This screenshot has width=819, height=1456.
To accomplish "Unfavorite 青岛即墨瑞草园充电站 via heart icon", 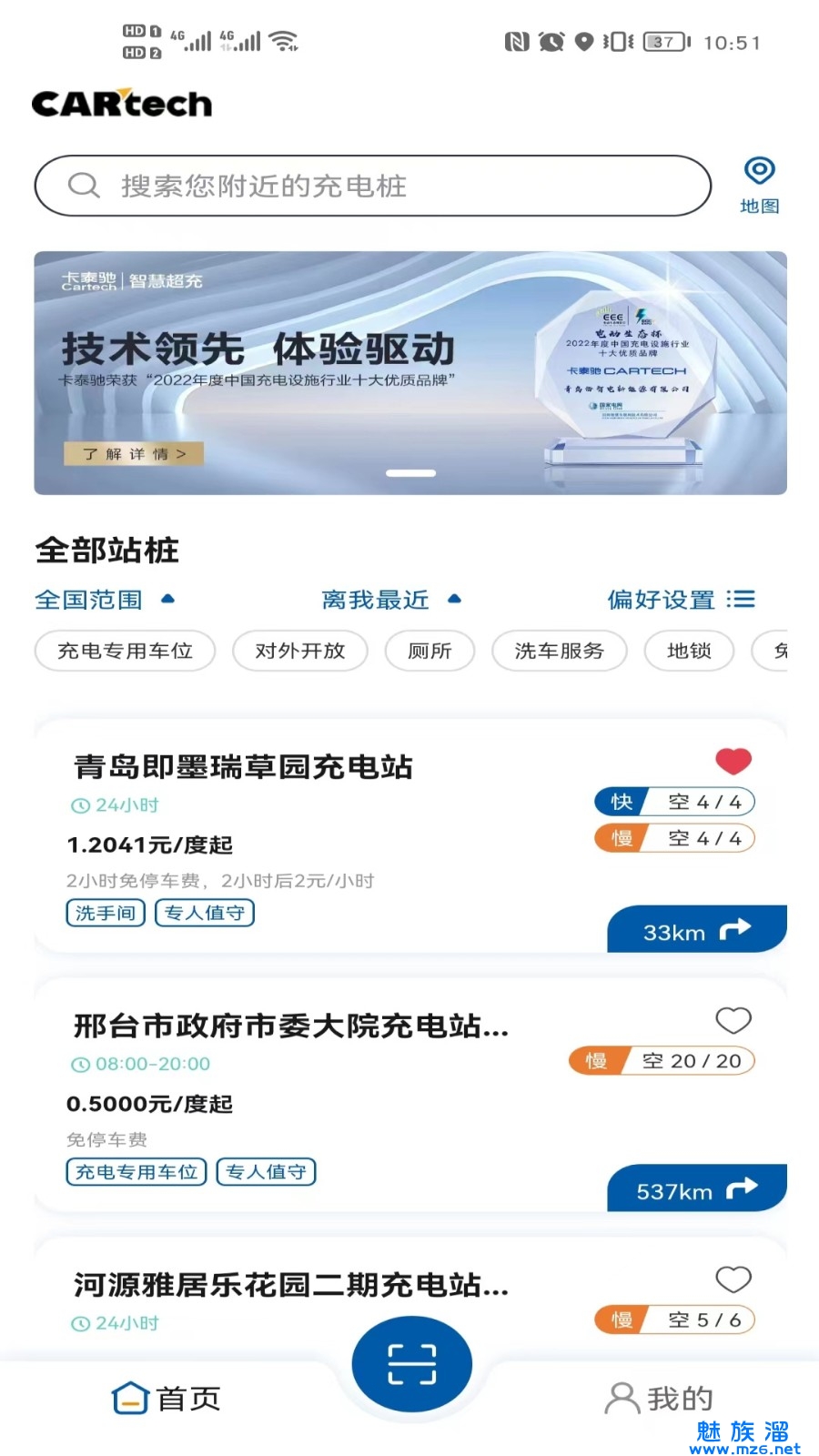I will [733, 761].
